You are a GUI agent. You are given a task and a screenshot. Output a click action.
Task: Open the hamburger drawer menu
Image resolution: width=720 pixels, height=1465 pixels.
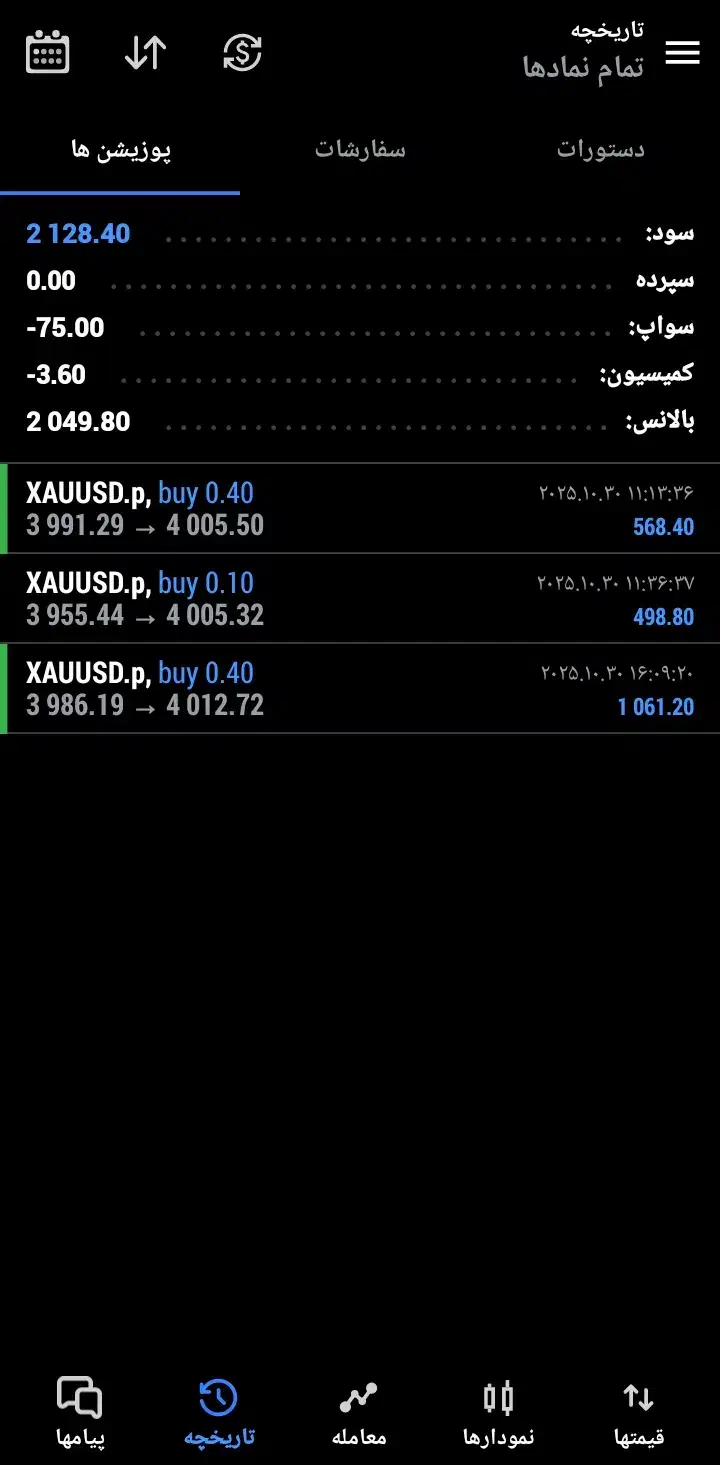(x=682, y=53)
